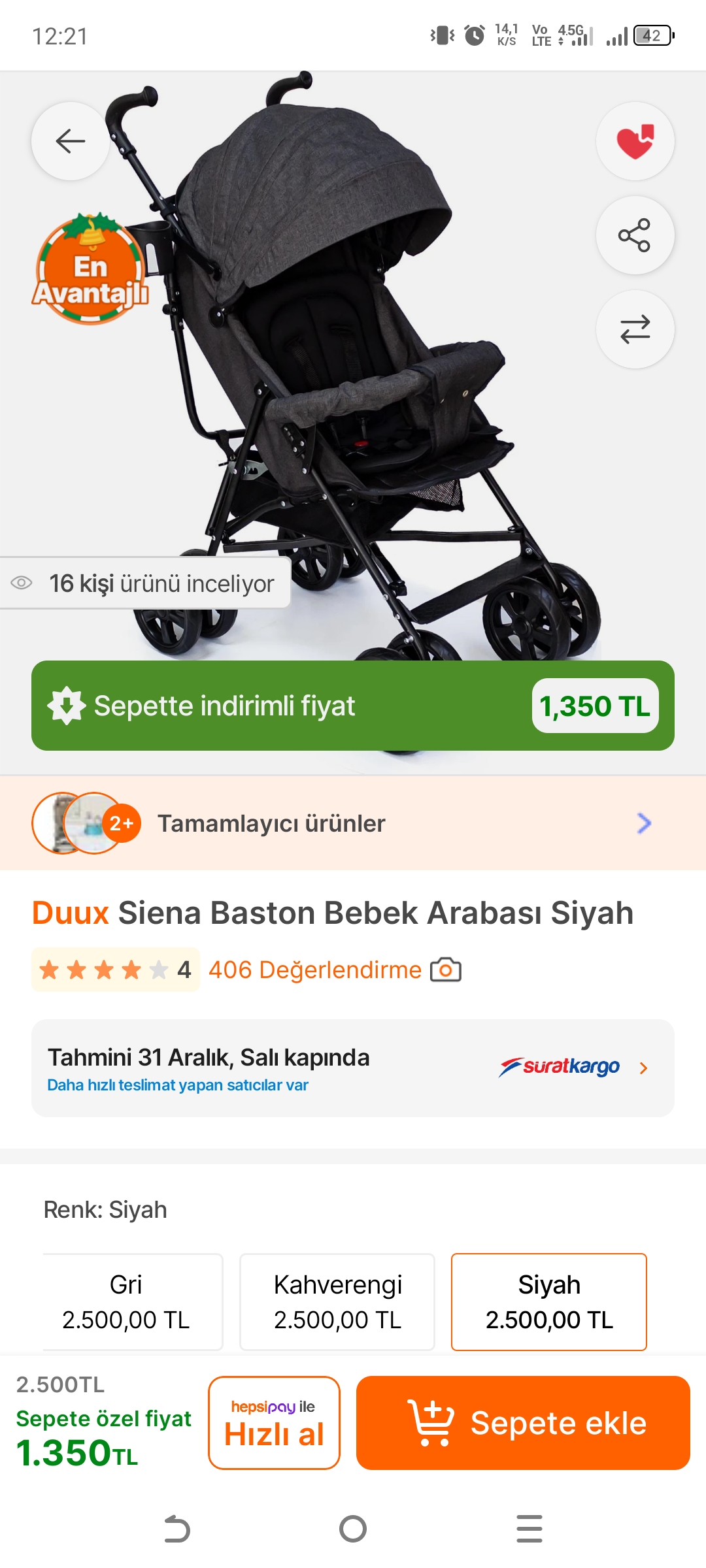Tap Sepete ekle to add to cart
Screen dimensions: 706x1568
pos(523,1423)
